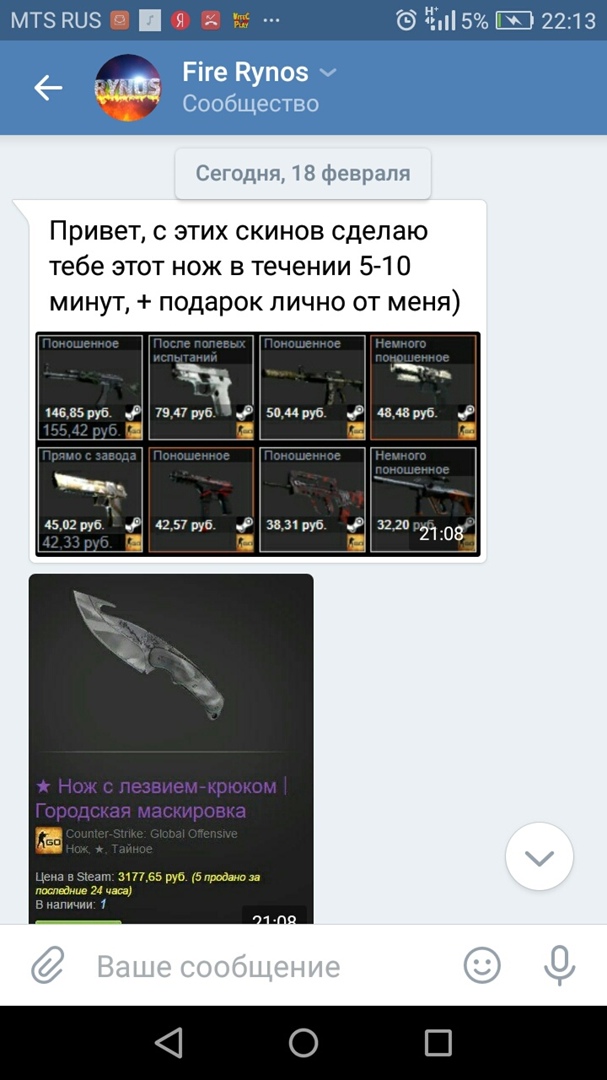Open the system recent apps button
Viewport: 607px width, 1080px height.
(438, 1043)
